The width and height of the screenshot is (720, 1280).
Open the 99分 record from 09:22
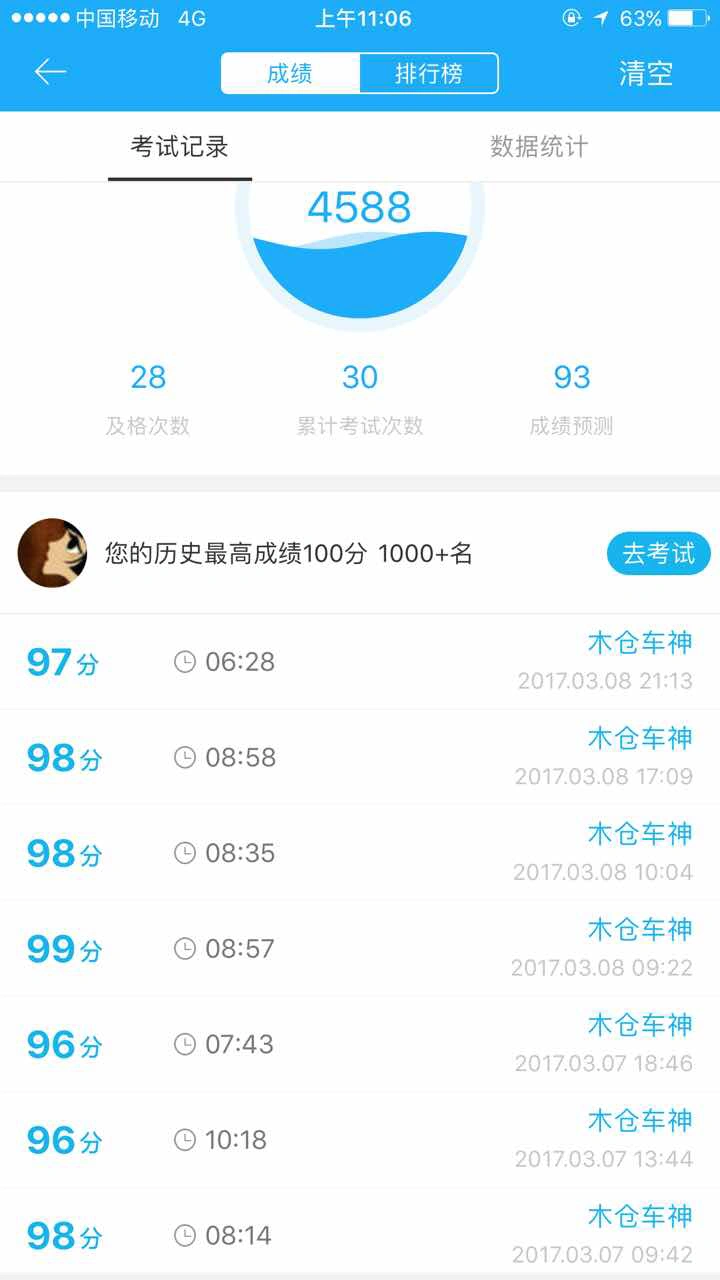(x=360, y=948)
